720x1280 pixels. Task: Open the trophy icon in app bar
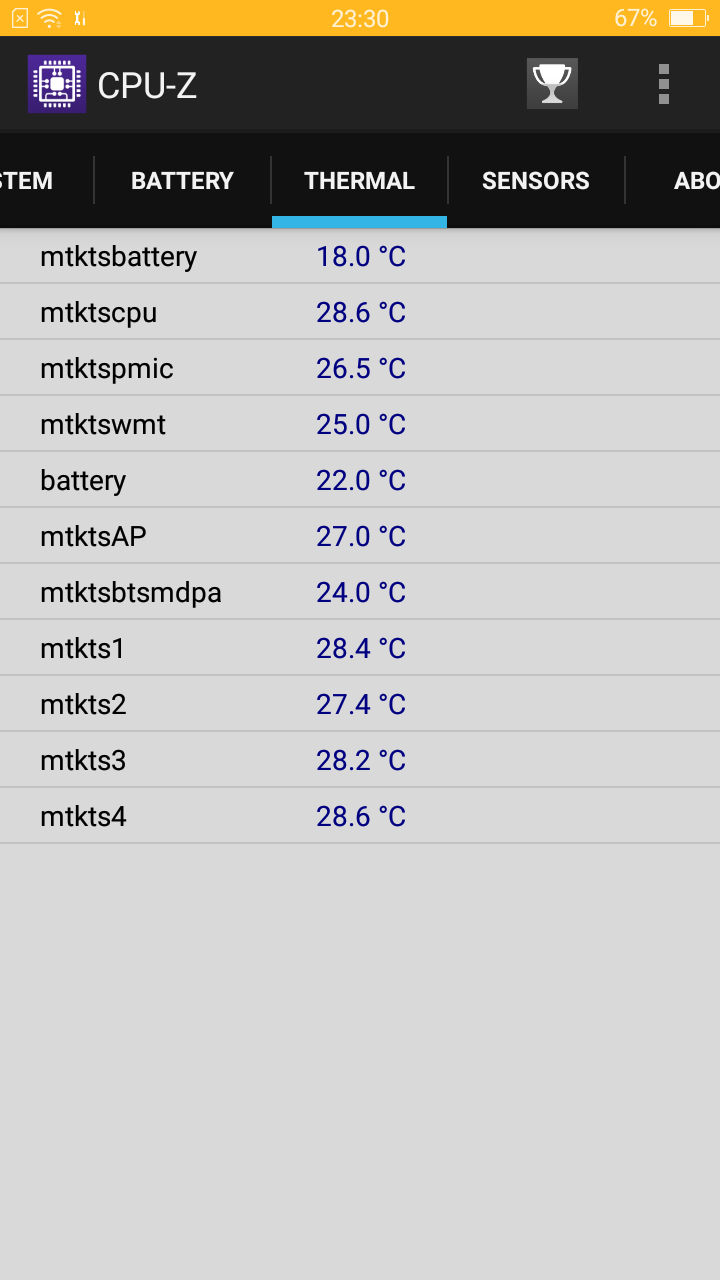(x=552, y=84)
